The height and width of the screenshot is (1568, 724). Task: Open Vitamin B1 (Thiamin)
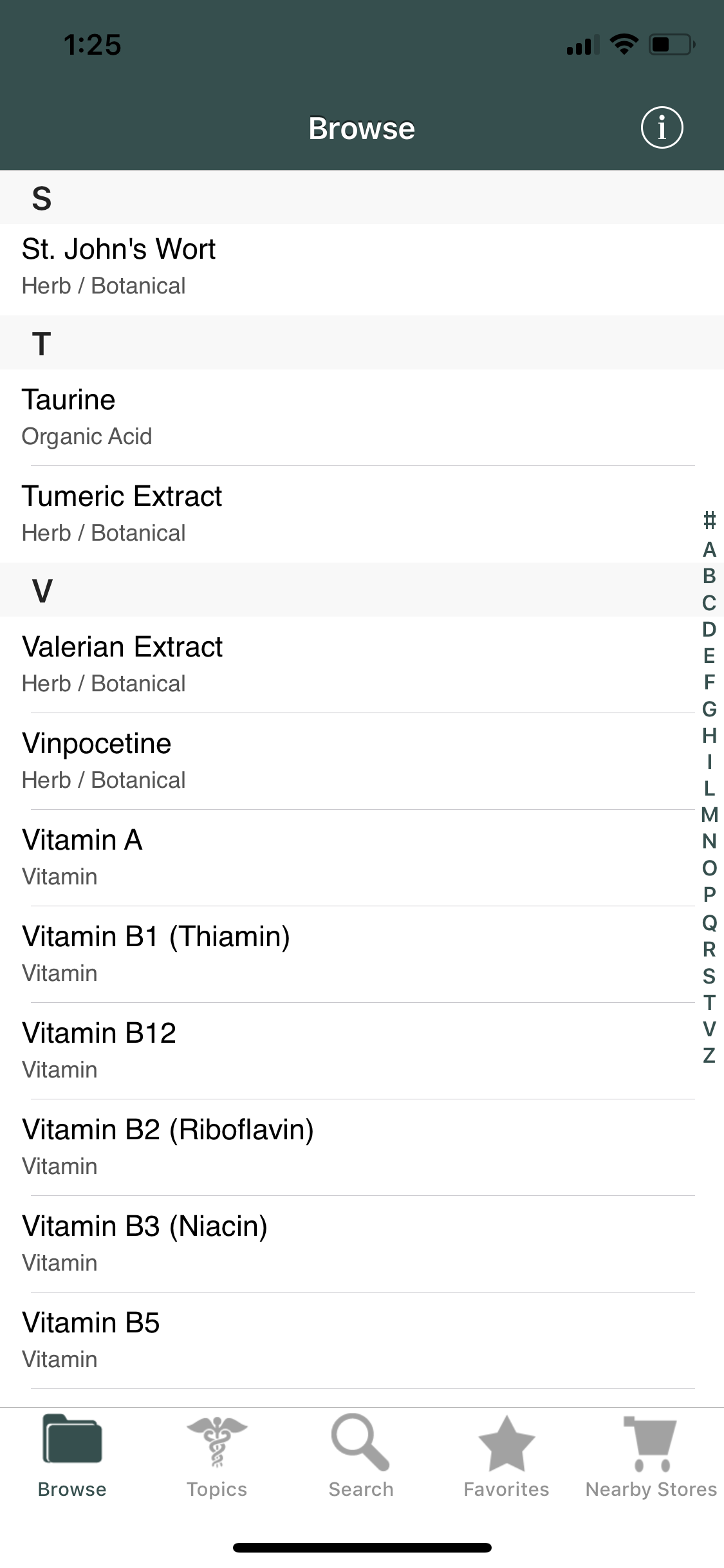point(257,953)
